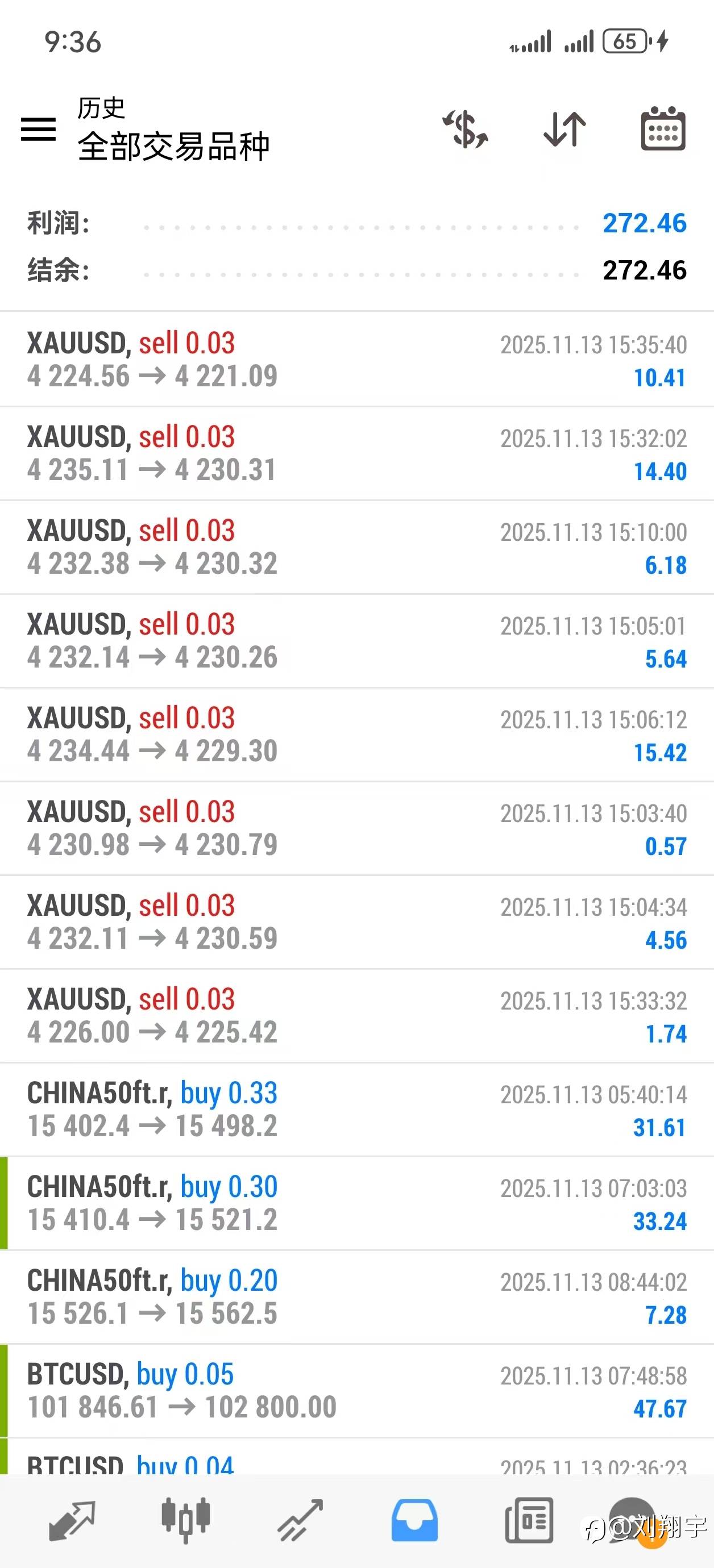The width and height of the screenshot is (714, 1568).
Task: Expand the XAUUSD trade with 0.57 profit
Action: click(357, 828)
